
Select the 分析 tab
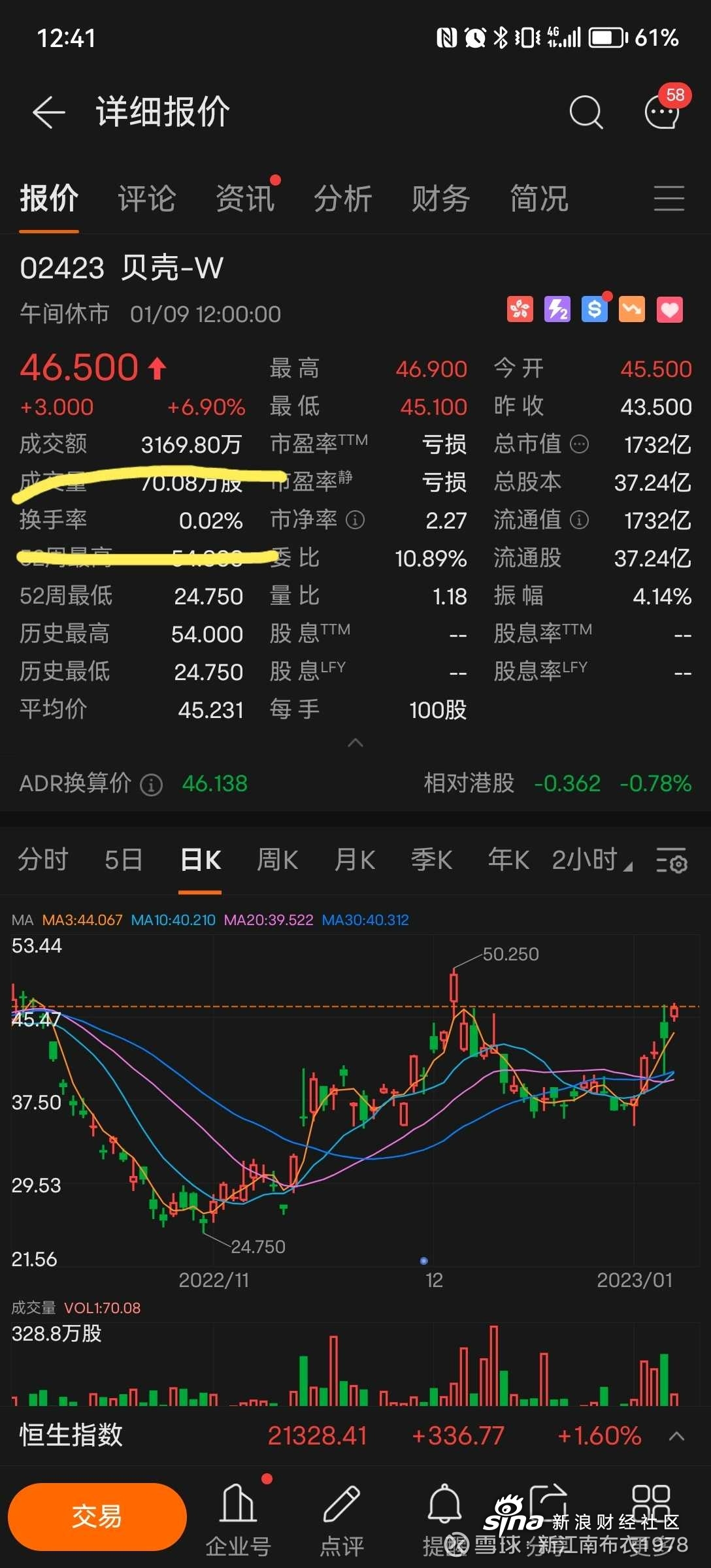343,199
